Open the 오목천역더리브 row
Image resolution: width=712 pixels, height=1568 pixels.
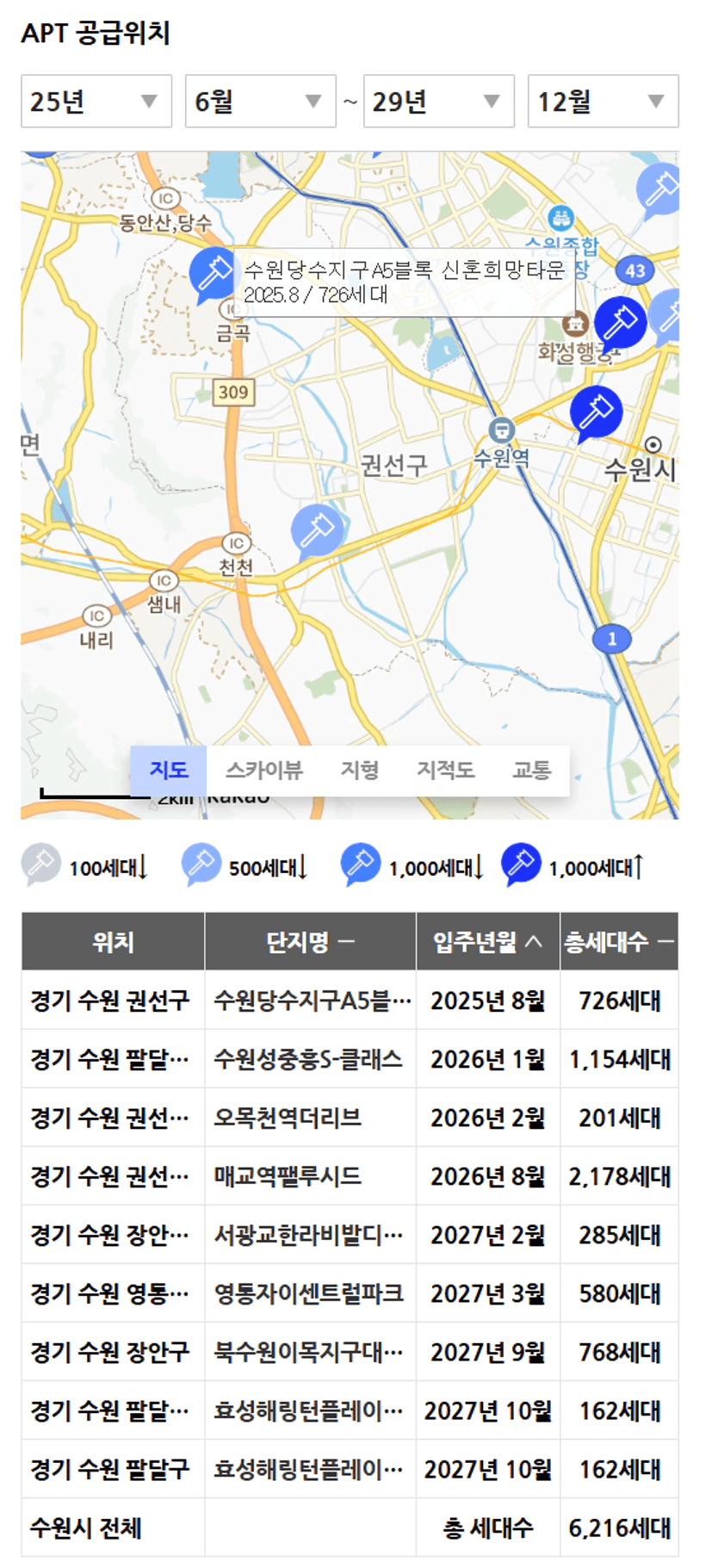350,1118
